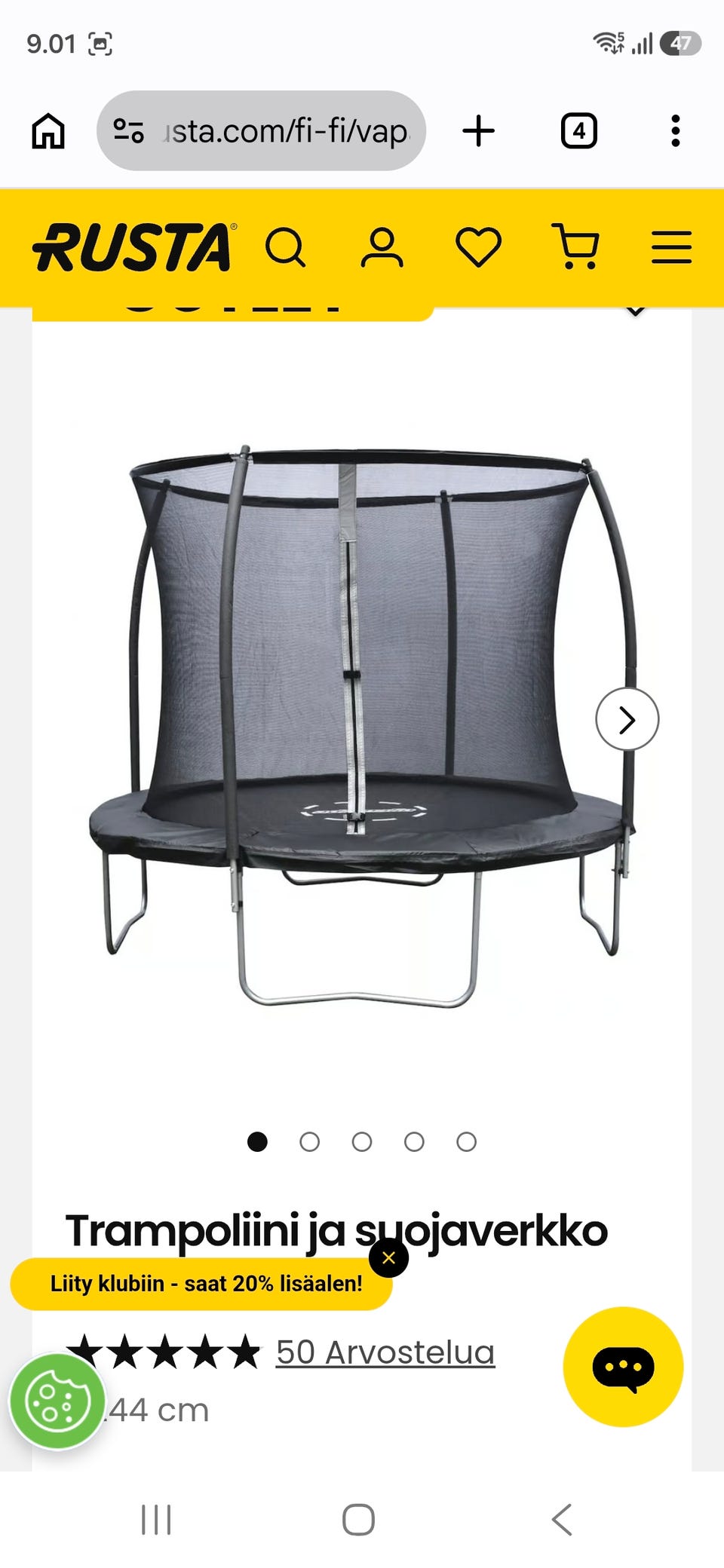724x1568 pixels.
Task: Go back with system back button
Action: [562, 1520]
